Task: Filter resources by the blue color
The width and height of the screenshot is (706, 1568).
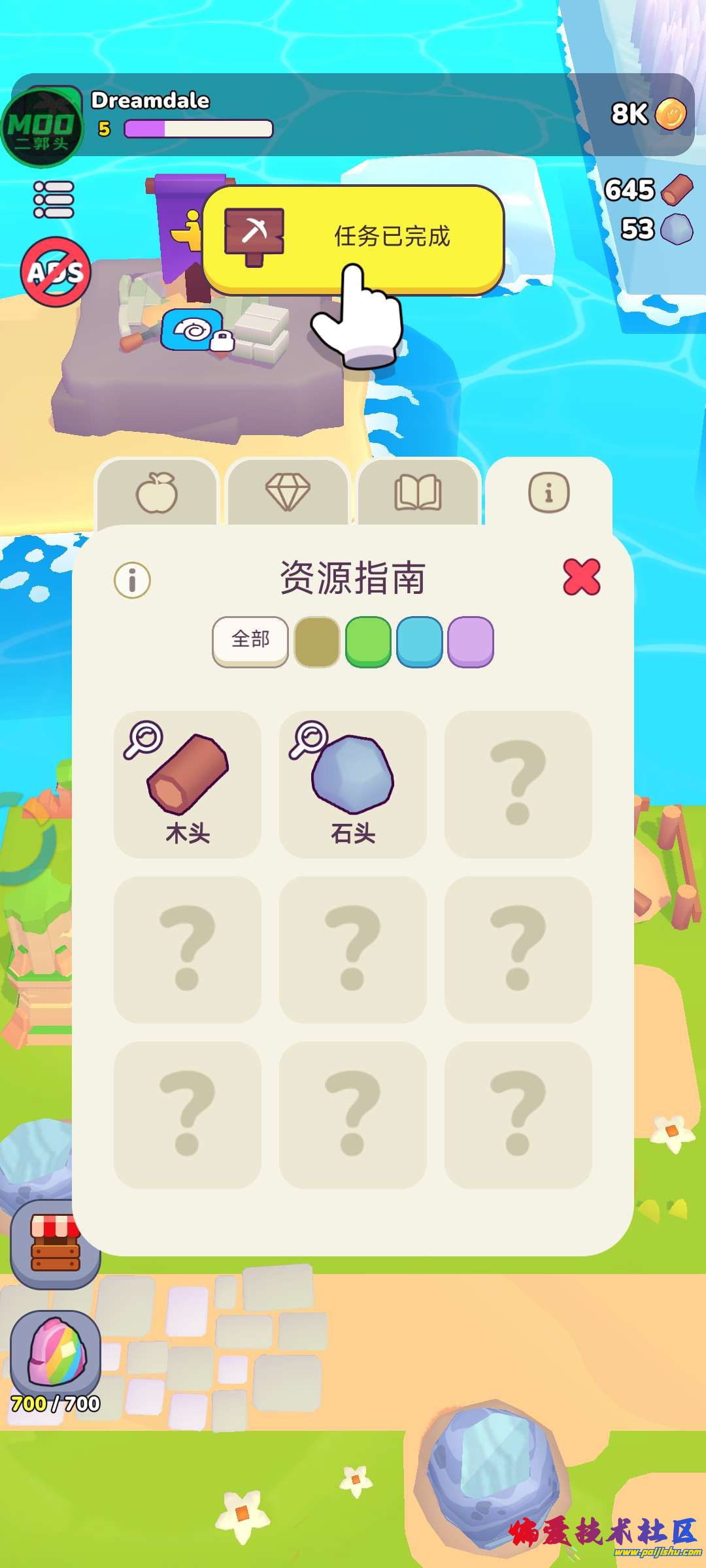Action: point(419,642)
